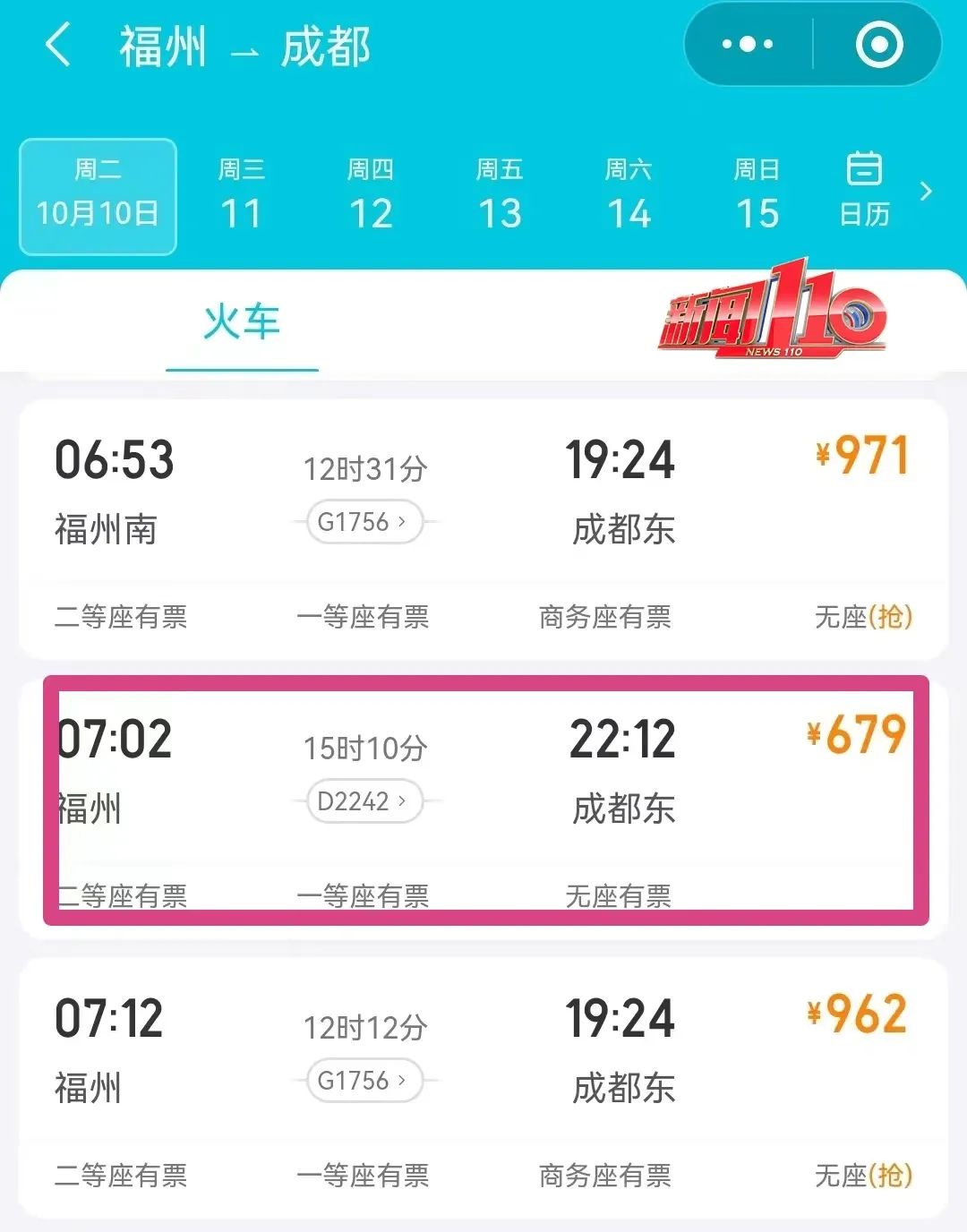Tap 无座(抢) on the 07:12 train

click(x=863, y=1176)
